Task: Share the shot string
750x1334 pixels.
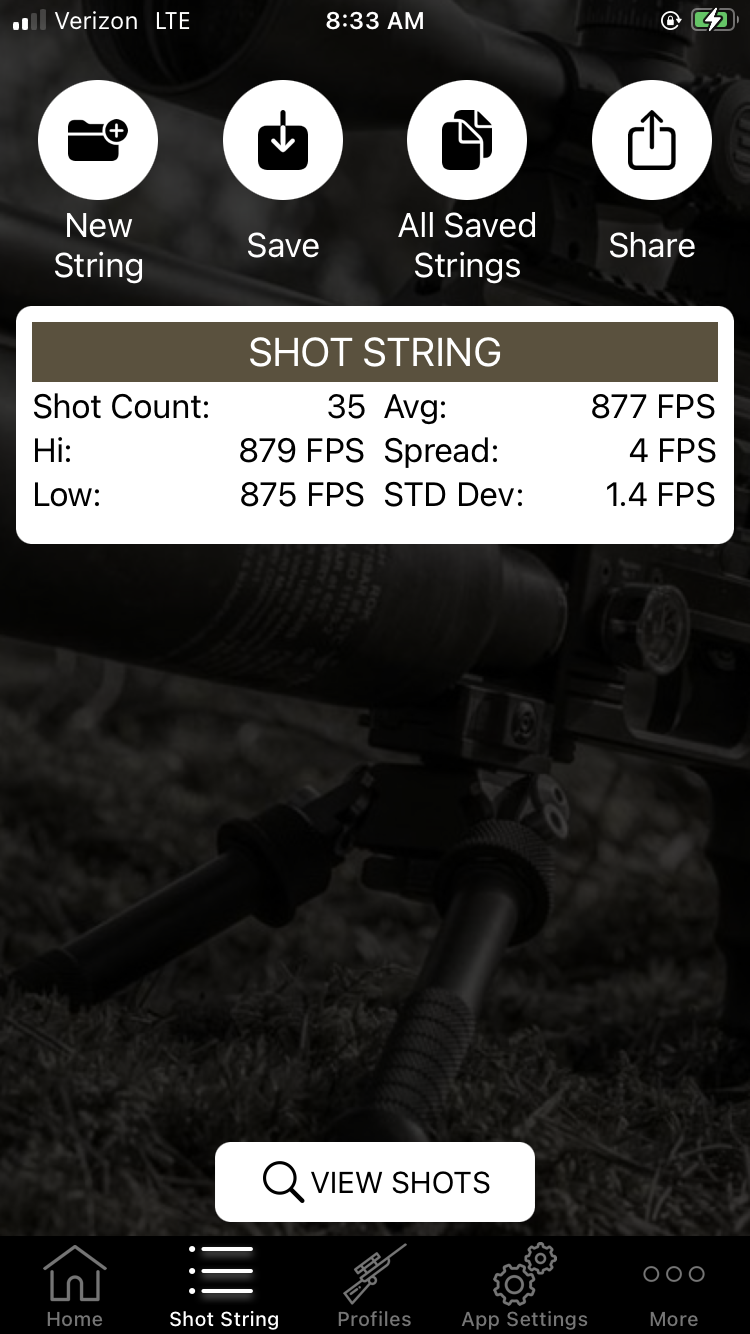Action: pos(652,141)
